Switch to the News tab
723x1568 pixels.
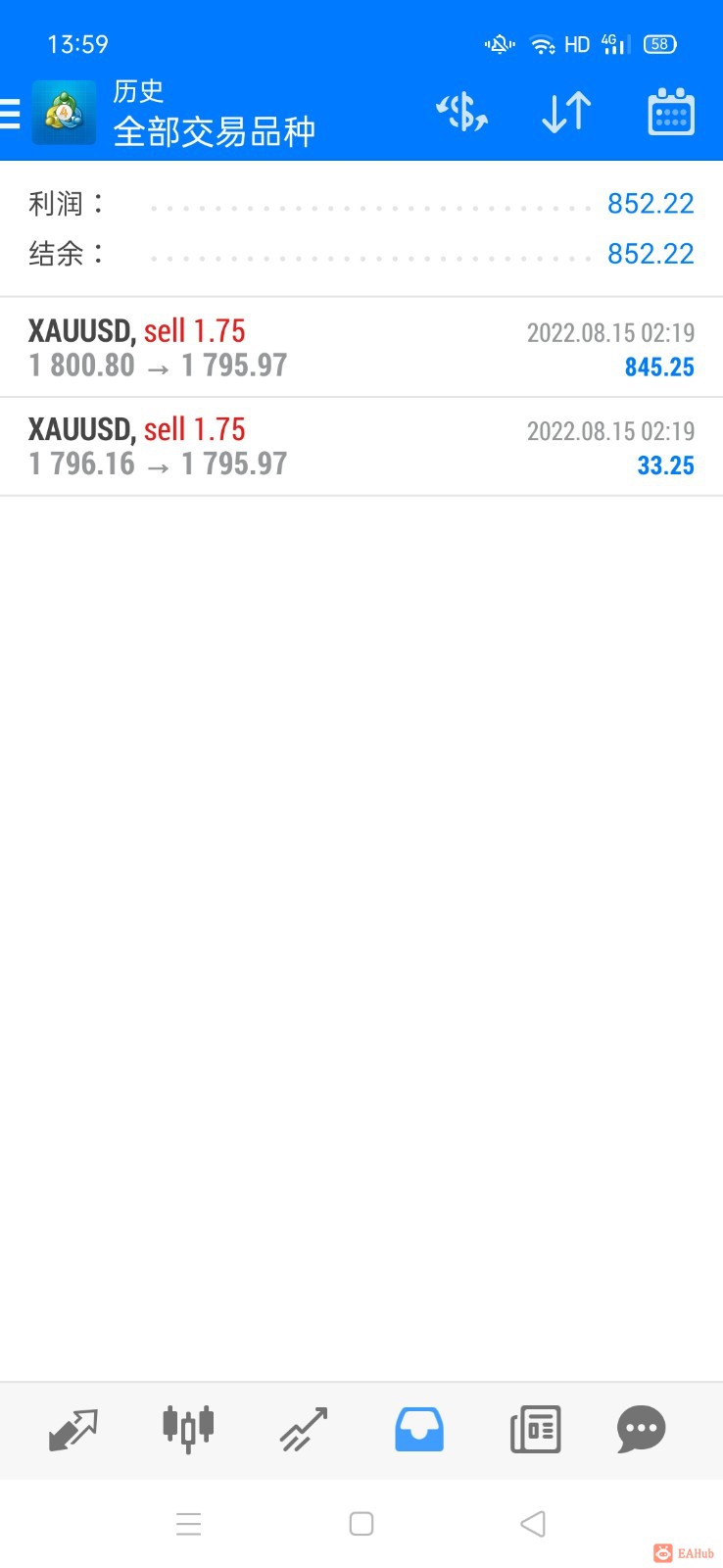pos(535,1430)
